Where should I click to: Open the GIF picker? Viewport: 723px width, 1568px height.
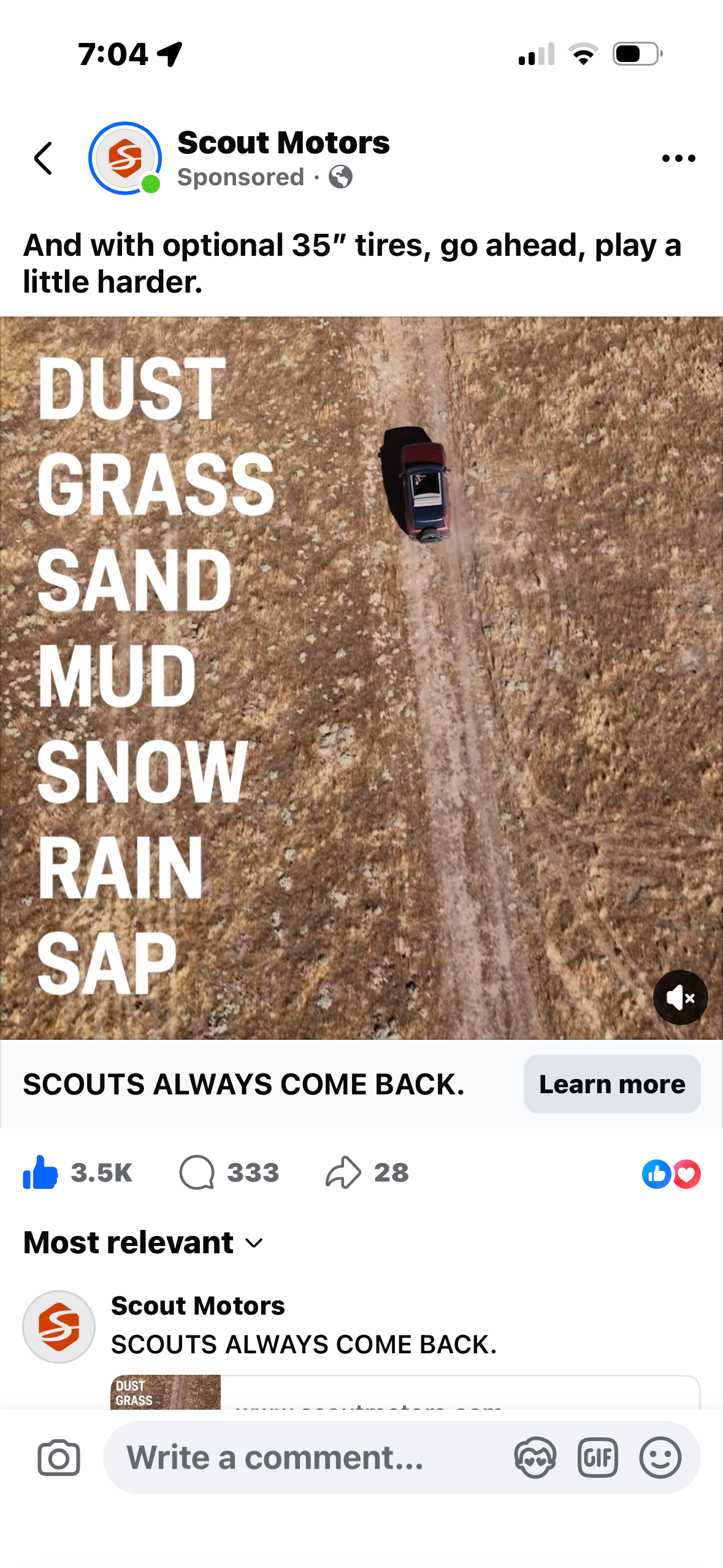[597, 1458]
